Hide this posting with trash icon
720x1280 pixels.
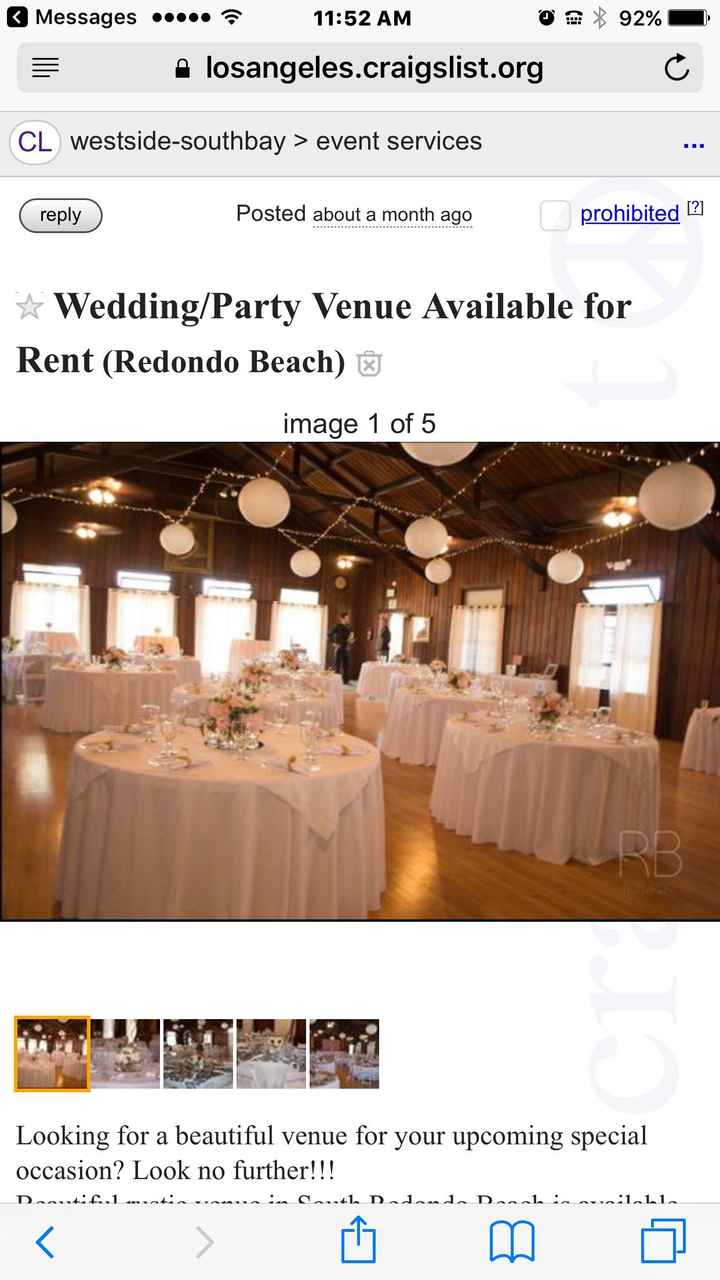(x=369, y=363)
